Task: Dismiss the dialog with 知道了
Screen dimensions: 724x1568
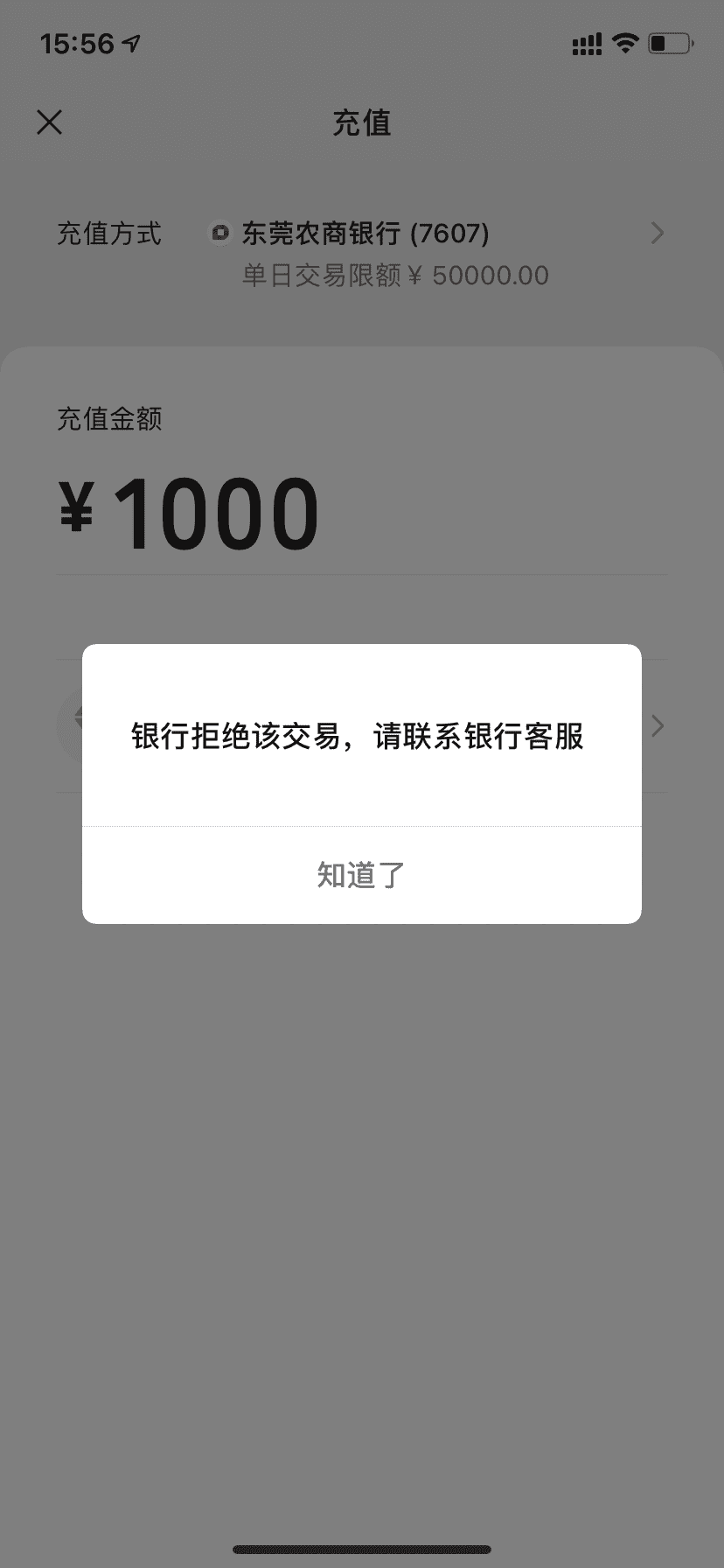Action: click(361, 874)
